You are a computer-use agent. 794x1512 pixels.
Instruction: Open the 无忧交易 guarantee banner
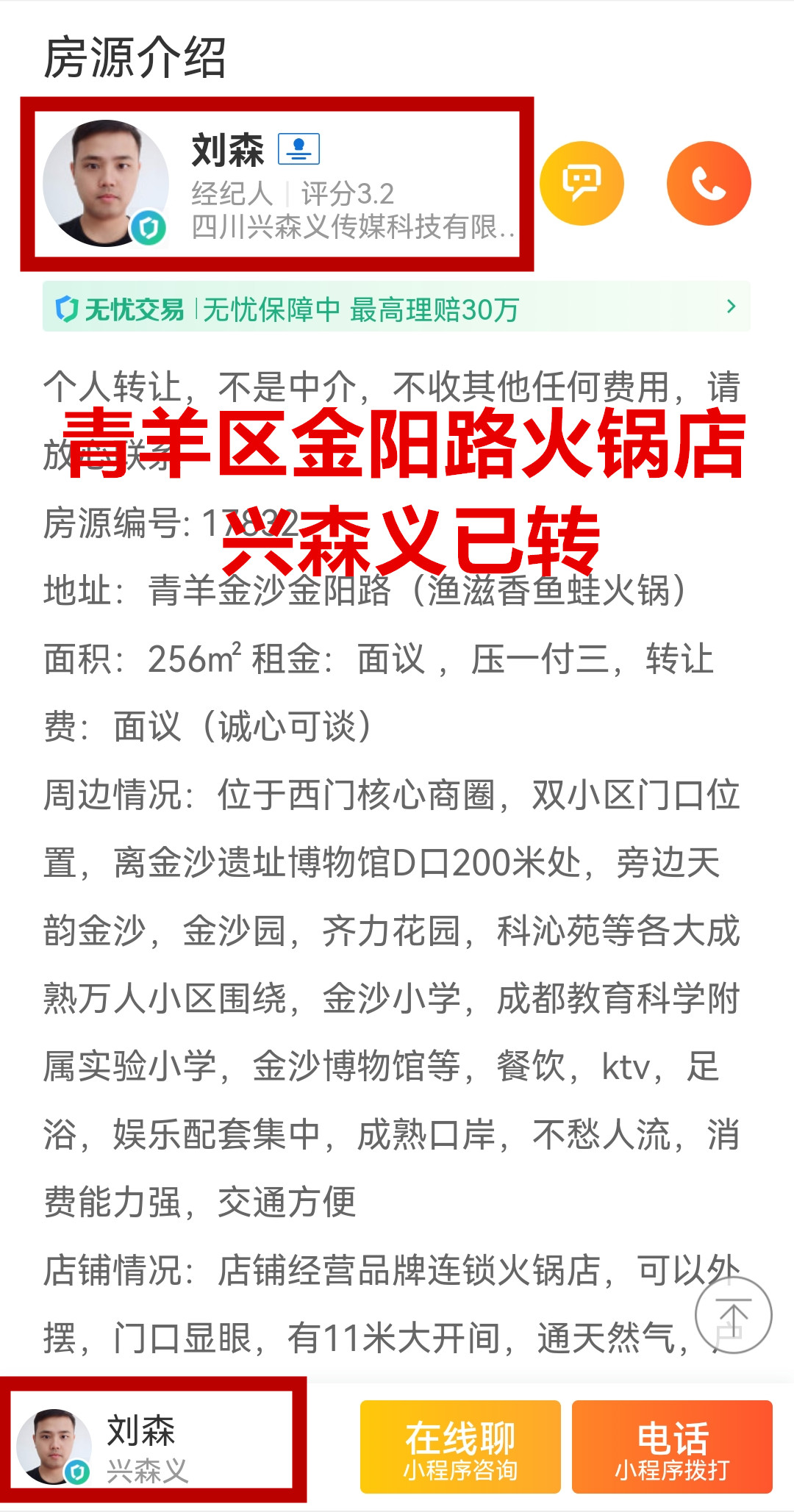point(396,308)
